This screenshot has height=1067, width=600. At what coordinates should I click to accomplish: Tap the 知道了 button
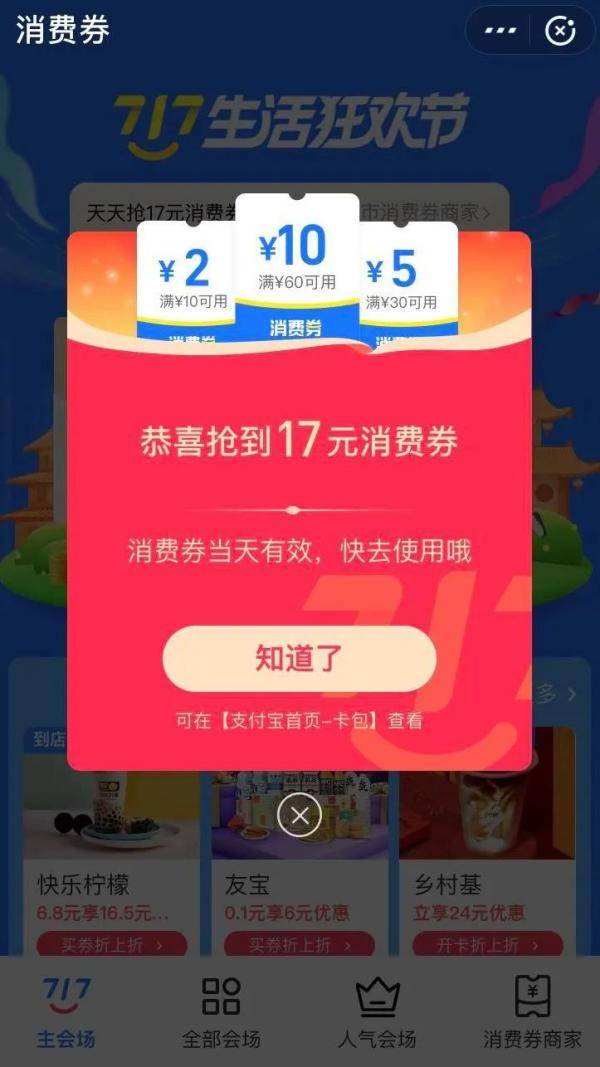[x=299, y=658]
